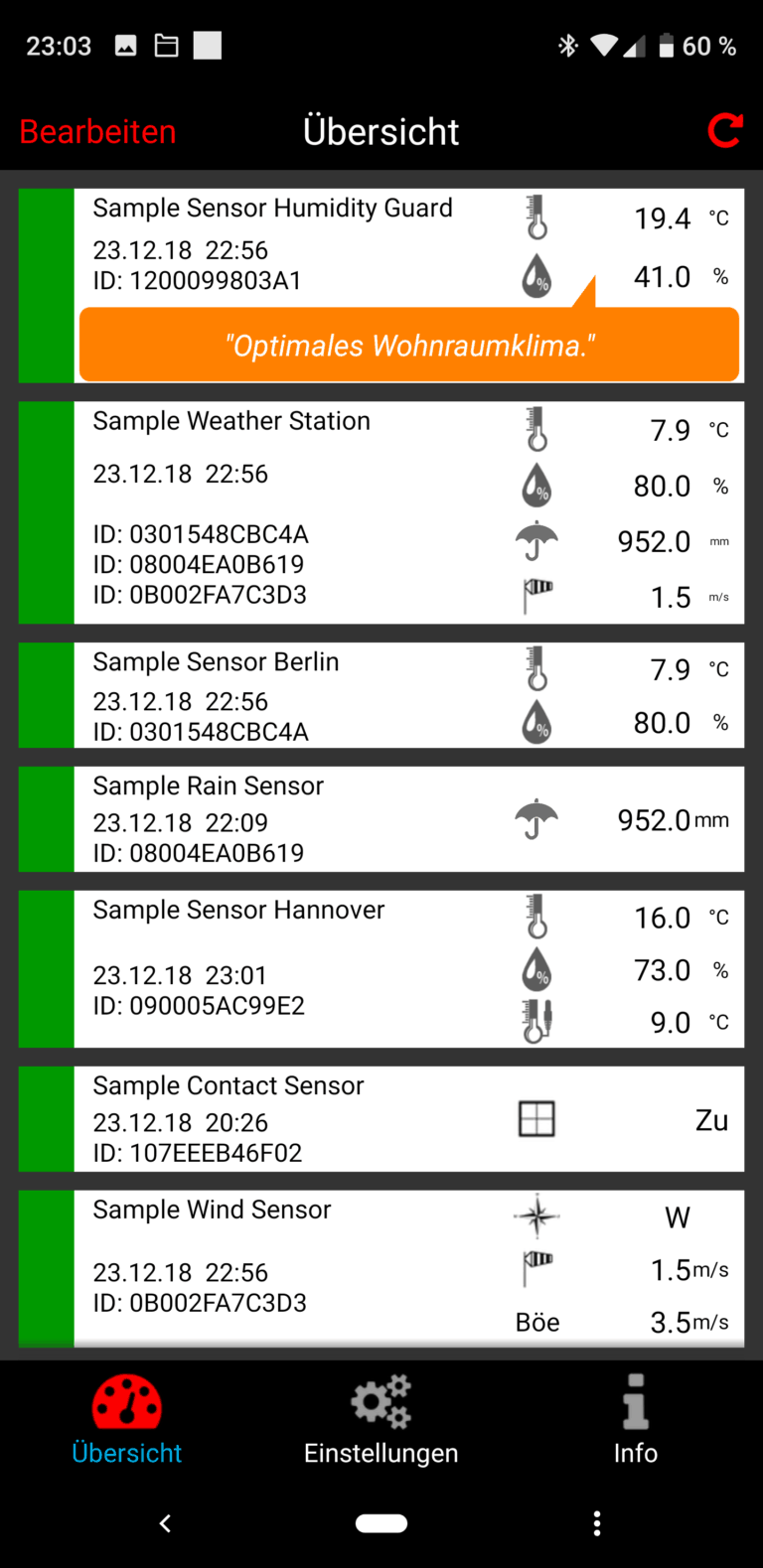
Task: Select the humidity icon on Sample Sensor Berlin
Action: tap(536, 722)
